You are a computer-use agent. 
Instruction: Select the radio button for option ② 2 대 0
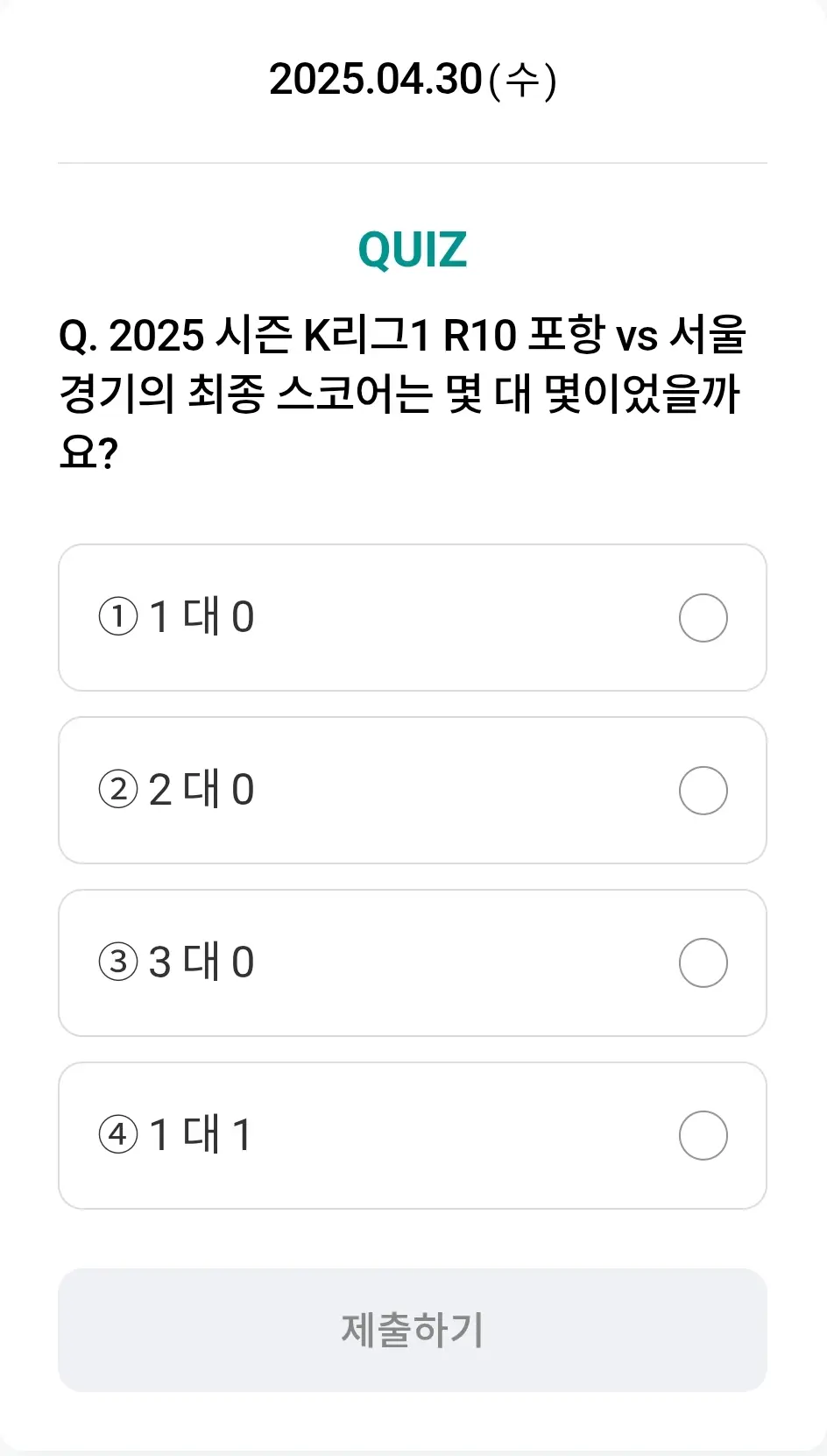pos(703,790)
